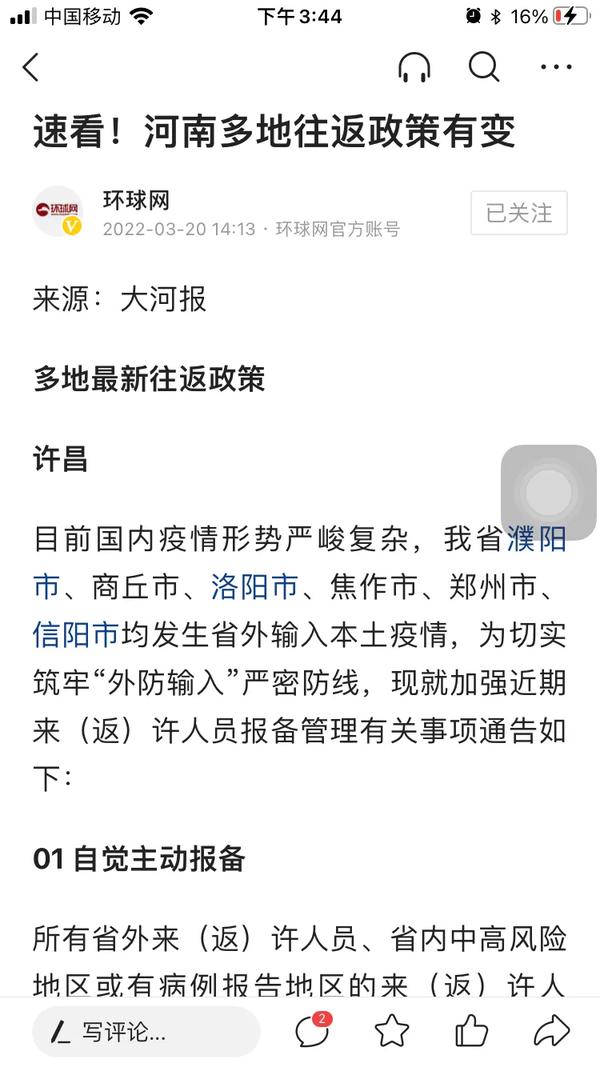This screenshot has width=600, height=1067.
Task: Open the three-dot overflow menu
Action: click(x=555, y=67)
